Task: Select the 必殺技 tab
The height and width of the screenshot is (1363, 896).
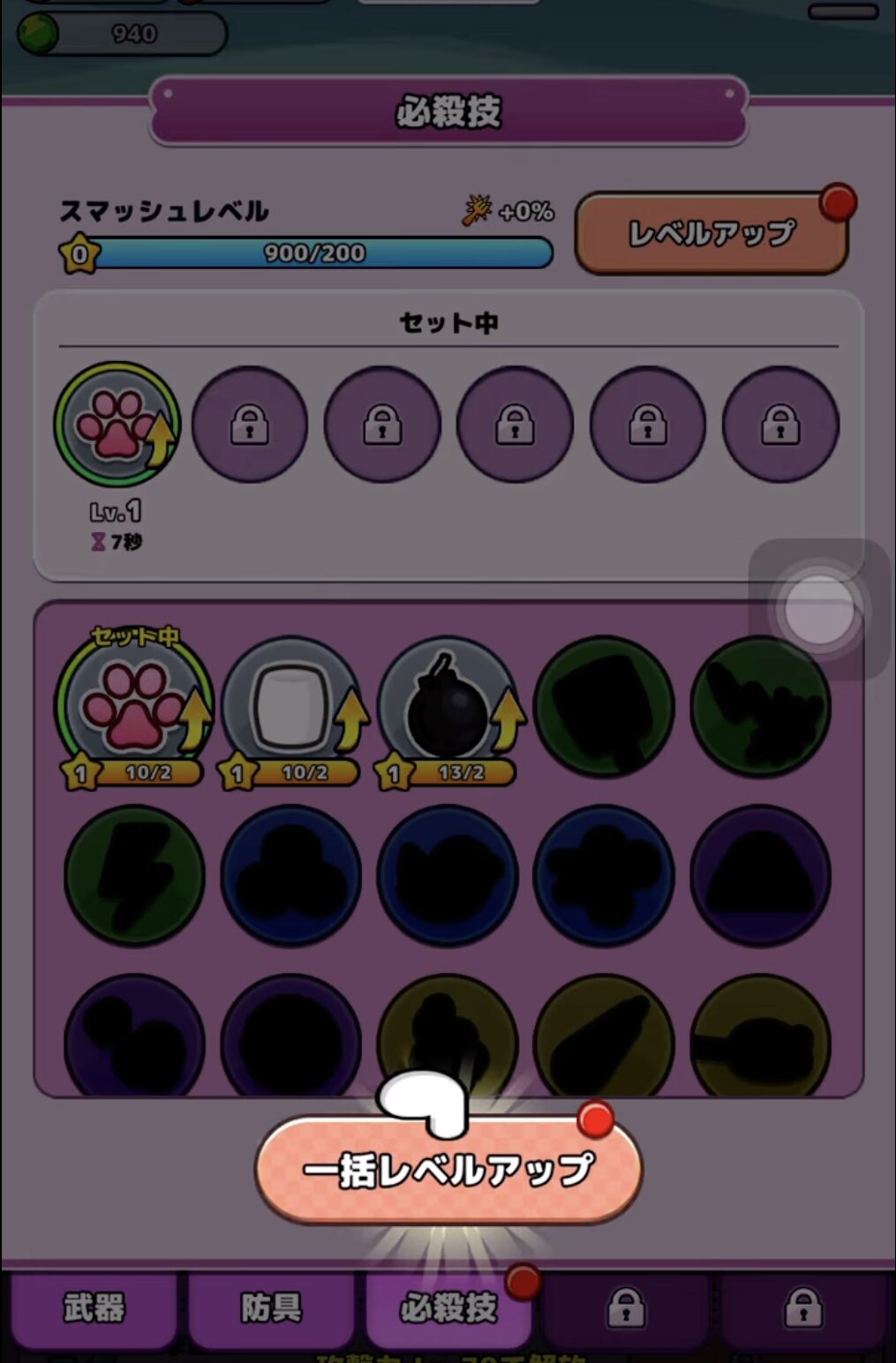Action: click(x=448, y=1308)
